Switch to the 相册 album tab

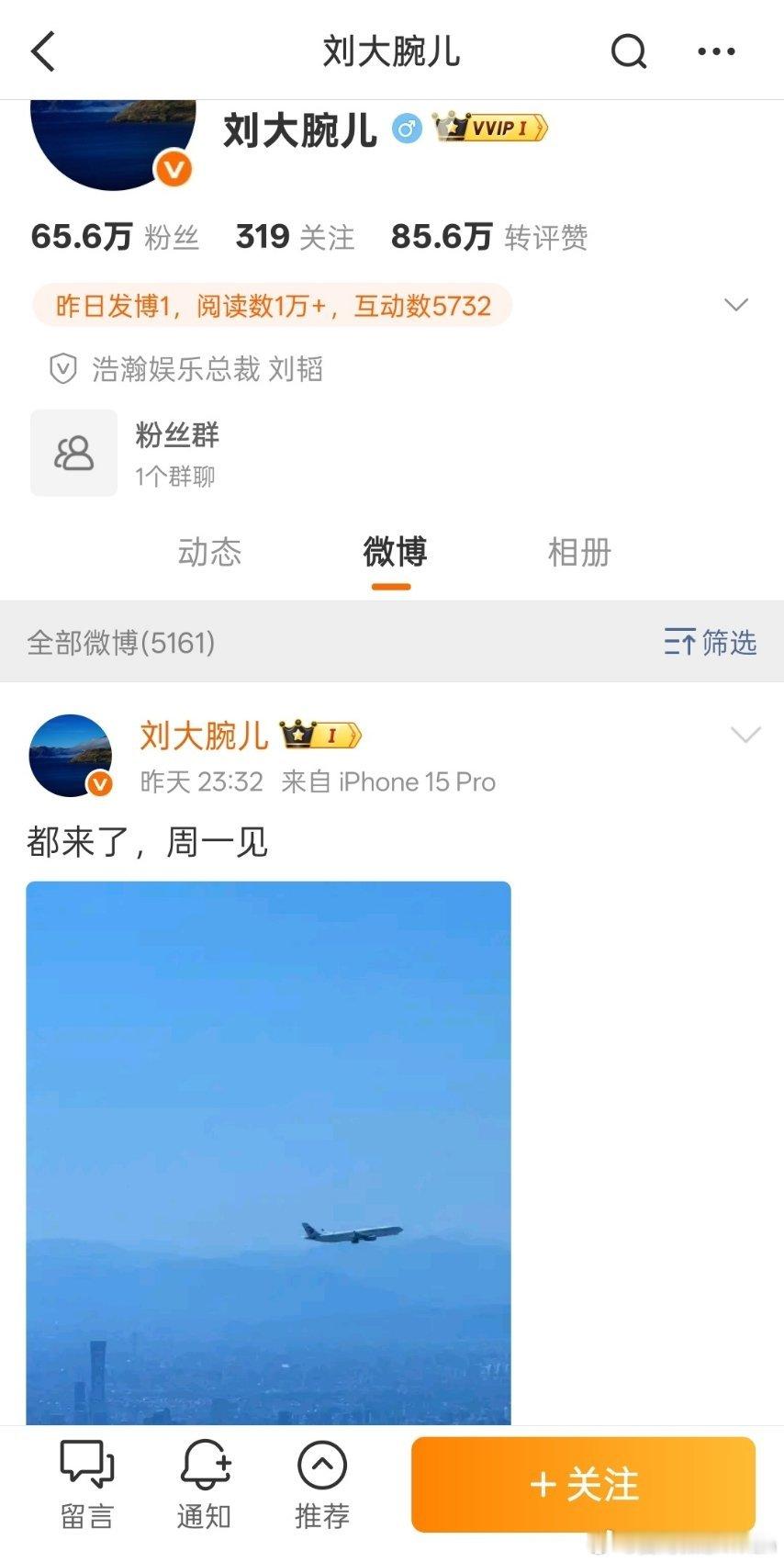tap(577, 552)
